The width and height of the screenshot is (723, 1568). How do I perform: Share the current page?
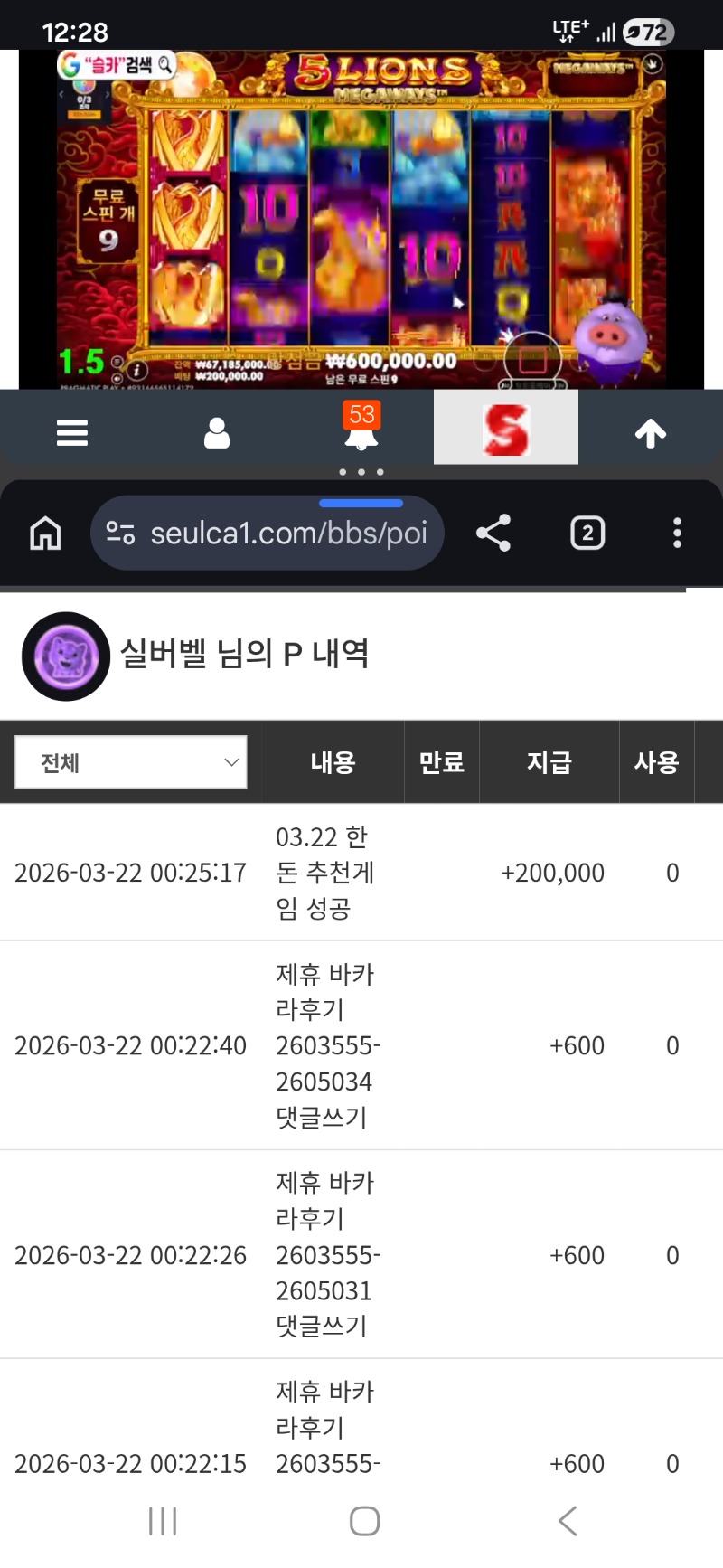click(493, 534)
